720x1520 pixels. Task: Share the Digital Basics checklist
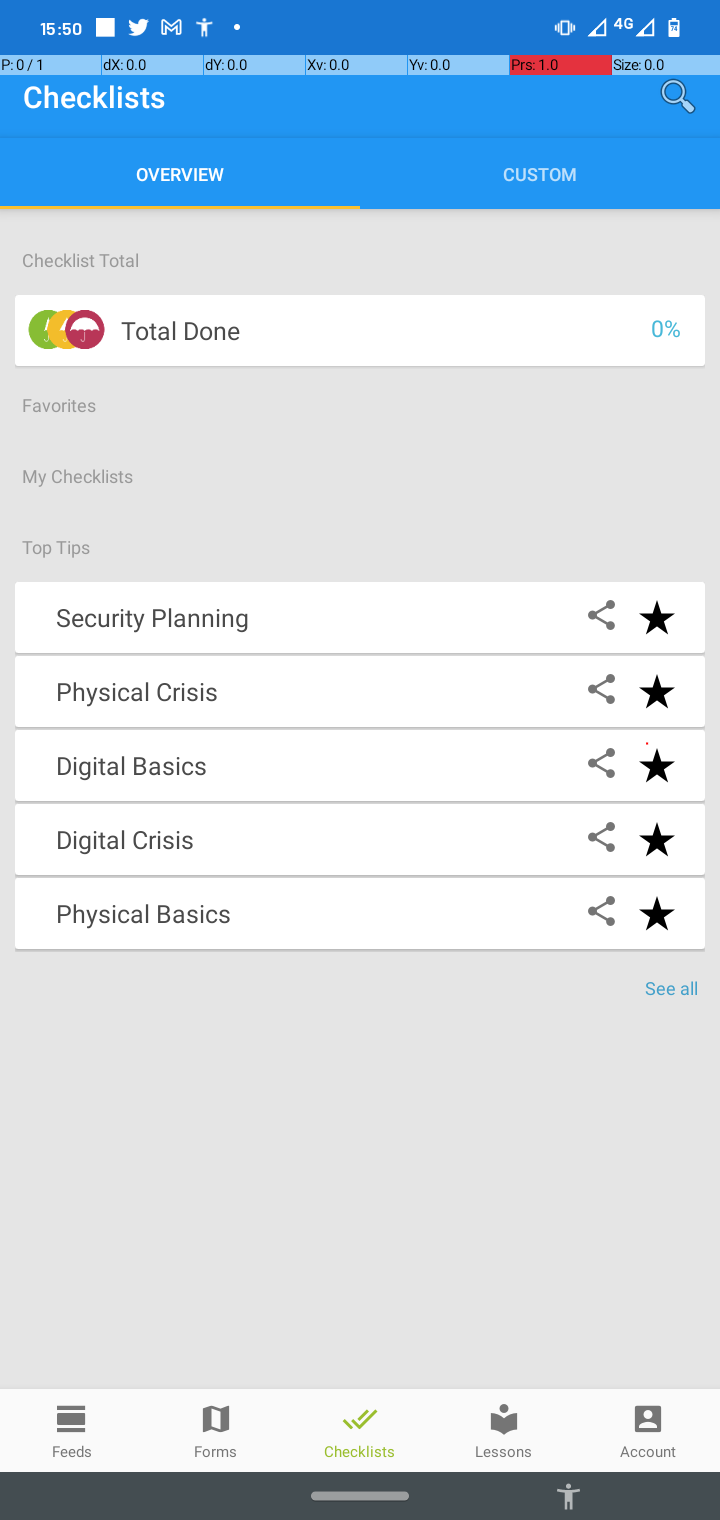(601, 764)
